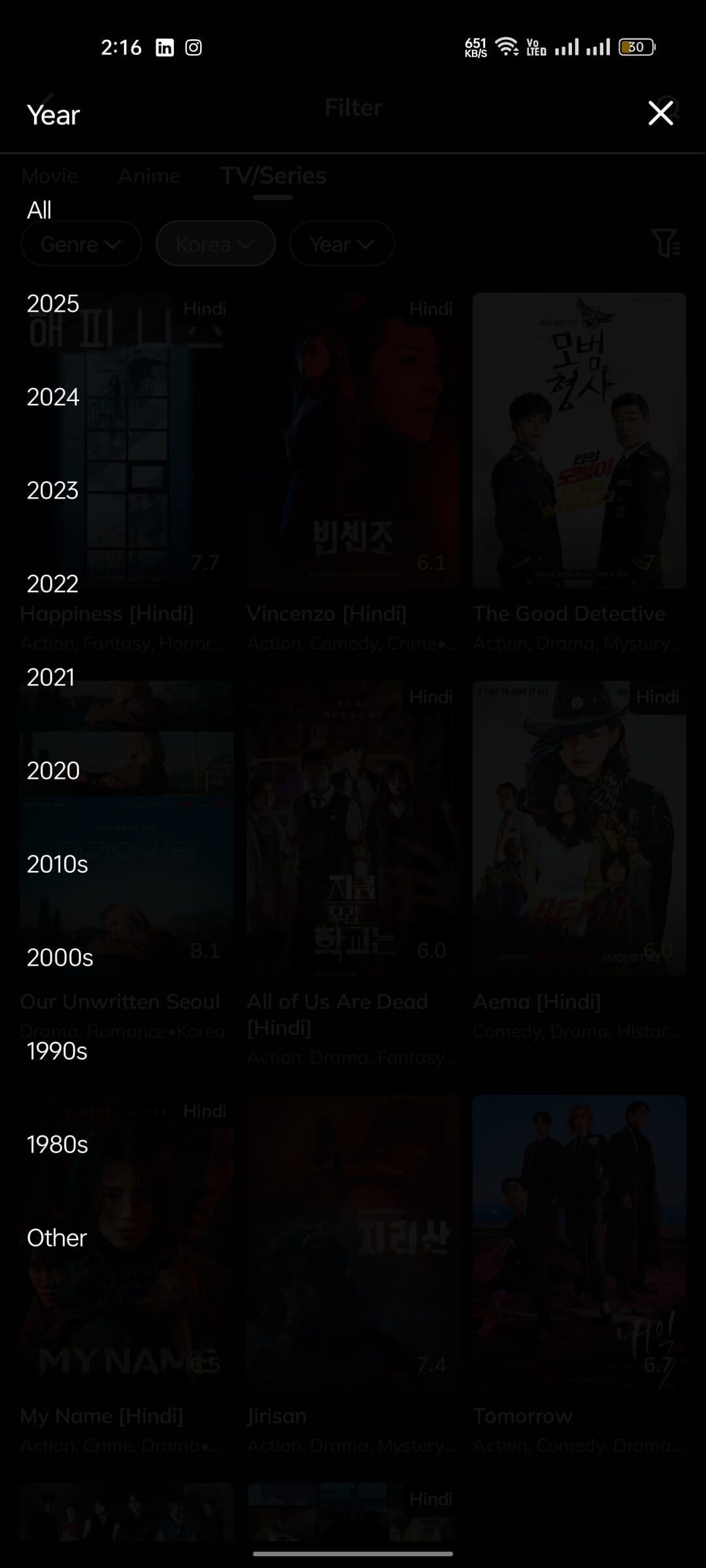Viewport: 706px width, 1568px height.
Task: Select the 2000s decade
Action: coord(59,958)
